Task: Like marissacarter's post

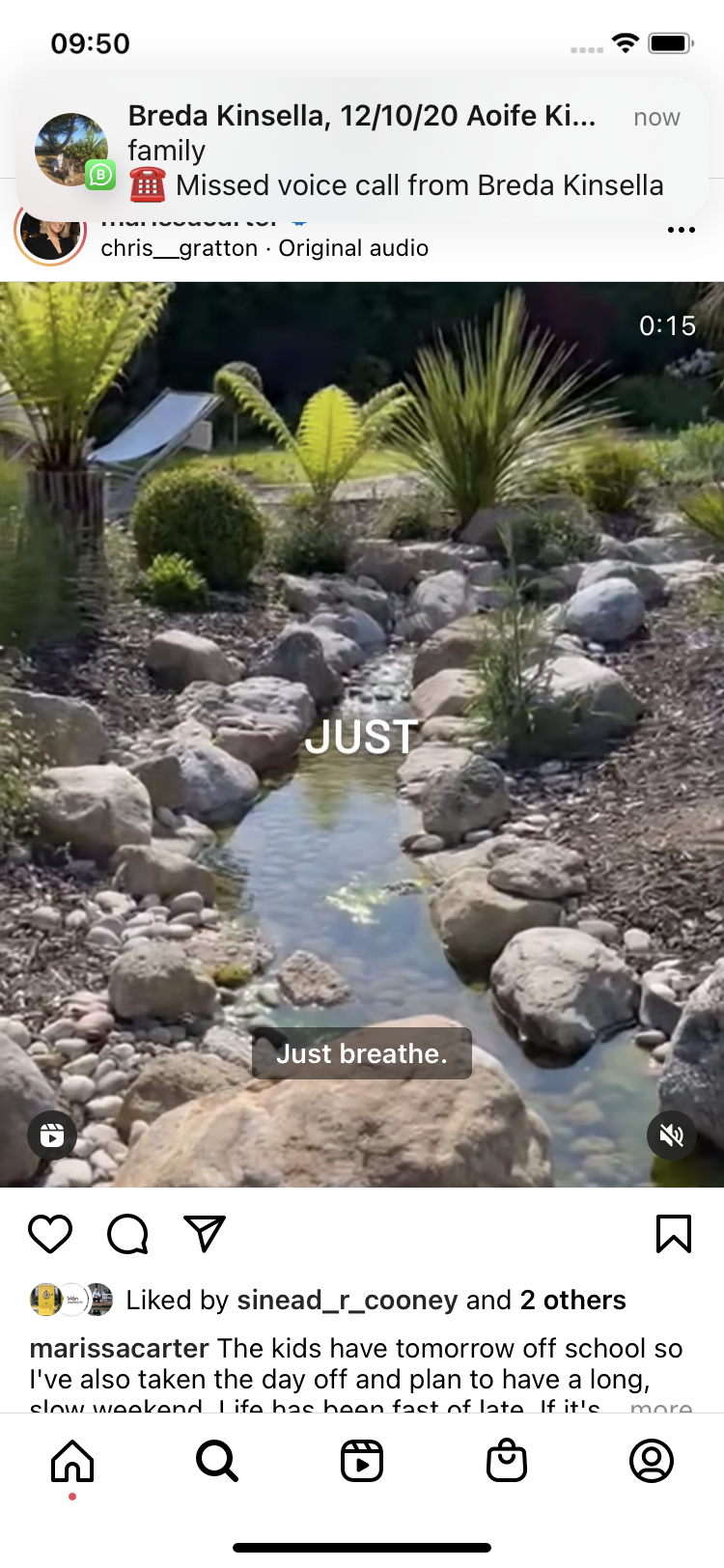Action: pos(50,1234)
